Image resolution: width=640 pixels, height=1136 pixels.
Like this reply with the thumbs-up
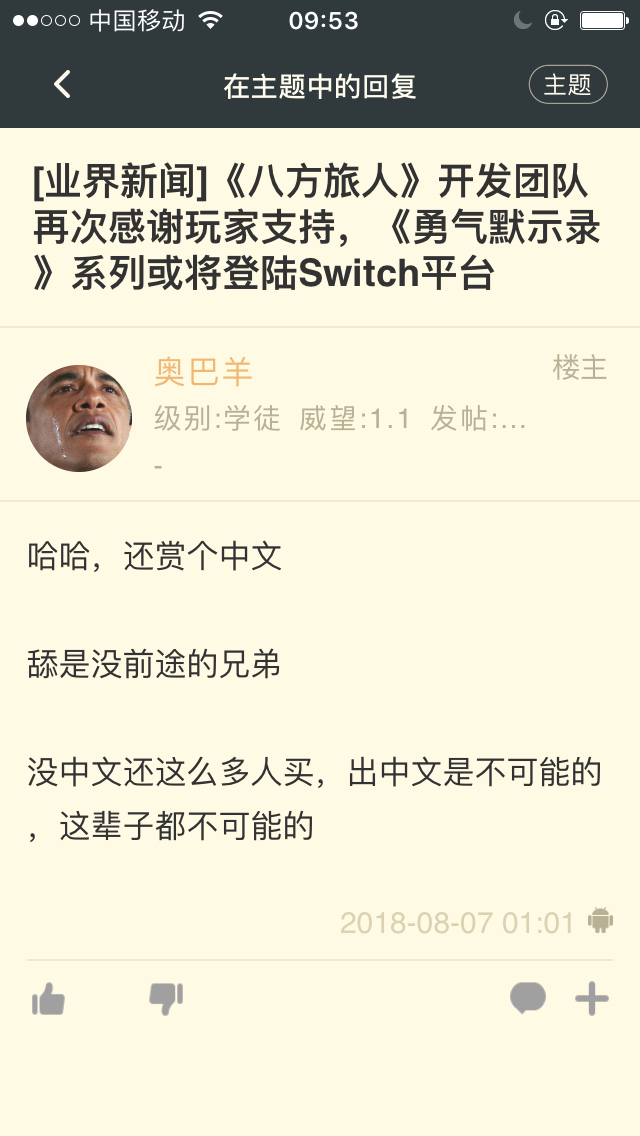click(x=49, y=999)
